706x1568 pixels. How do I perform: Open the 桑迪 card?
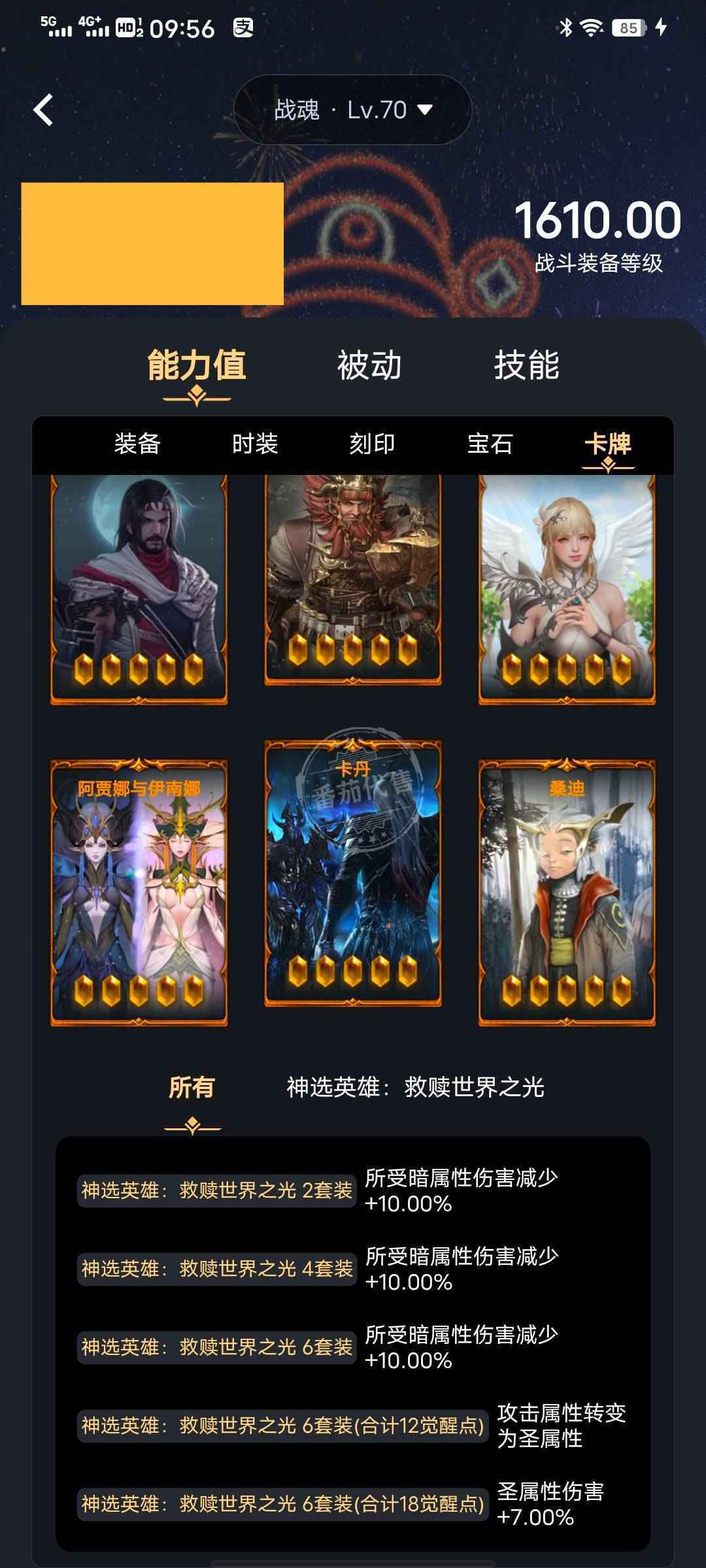tap(567, 892)
